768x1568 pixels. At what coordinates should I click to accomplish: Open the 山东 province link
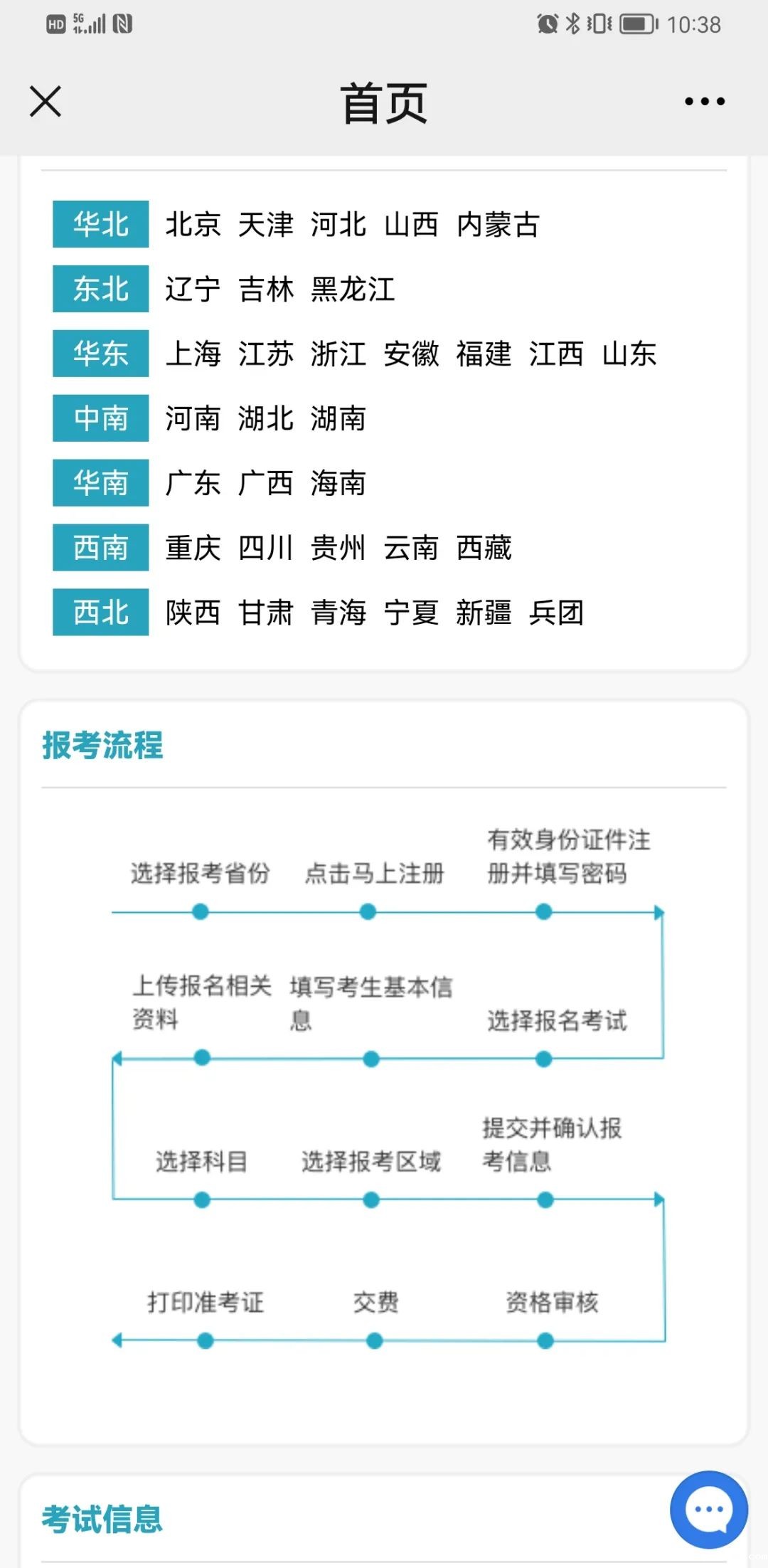pos(629,354)
